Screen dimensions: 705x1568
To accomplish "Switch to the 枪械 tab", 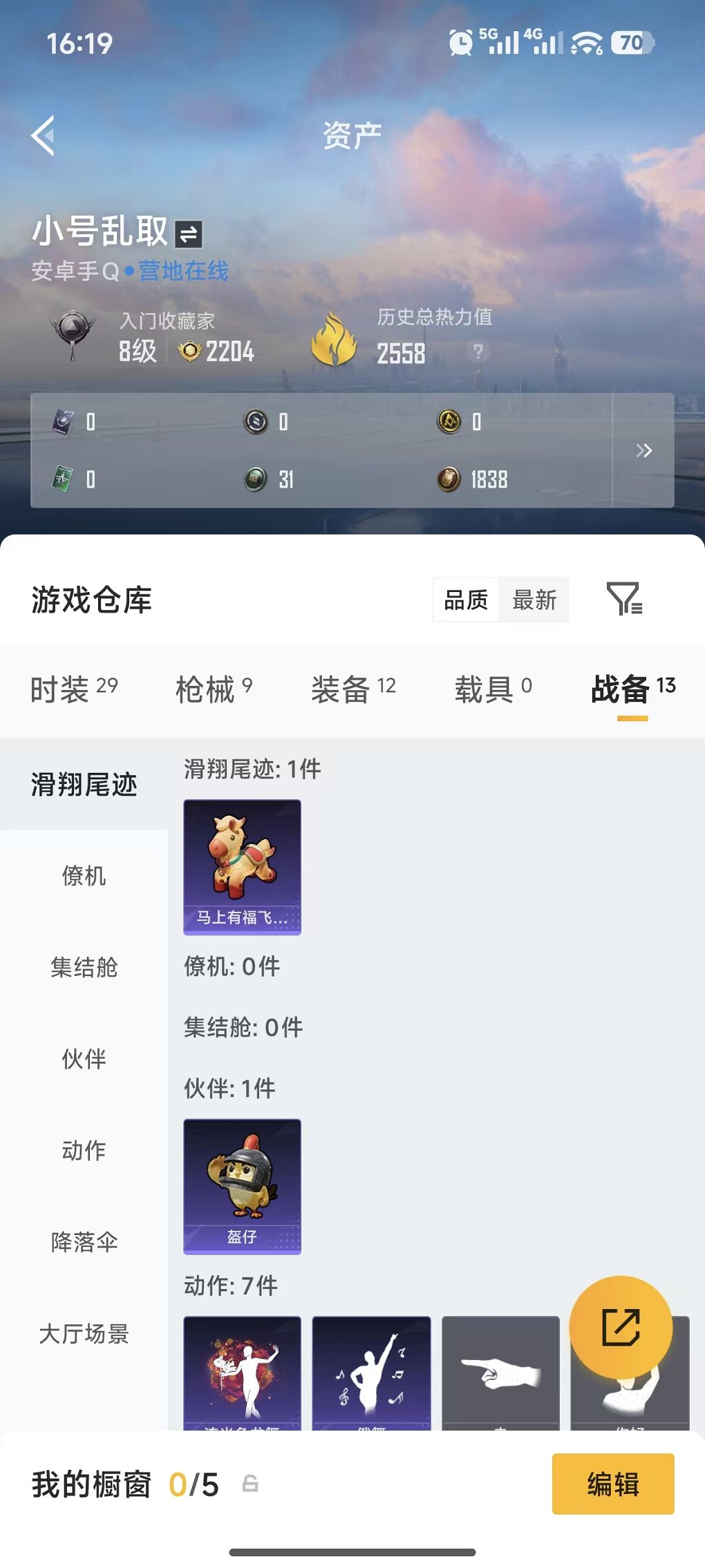I will click(x=214, y=689).
